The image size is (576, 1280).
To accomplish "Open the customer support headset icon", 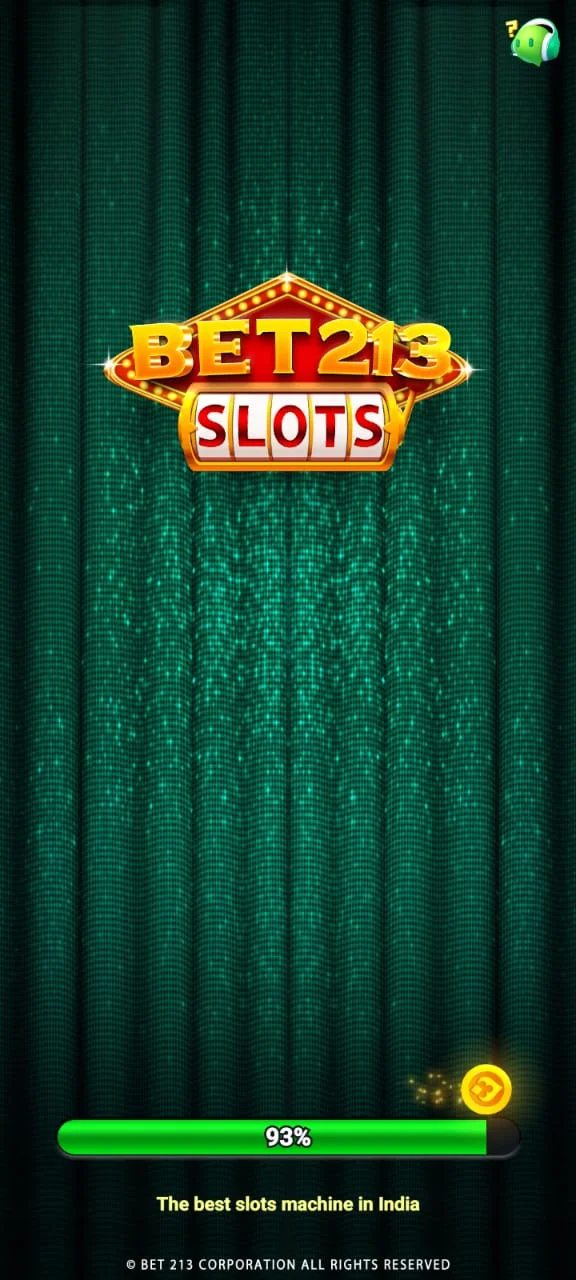I will tap(533, 39).
